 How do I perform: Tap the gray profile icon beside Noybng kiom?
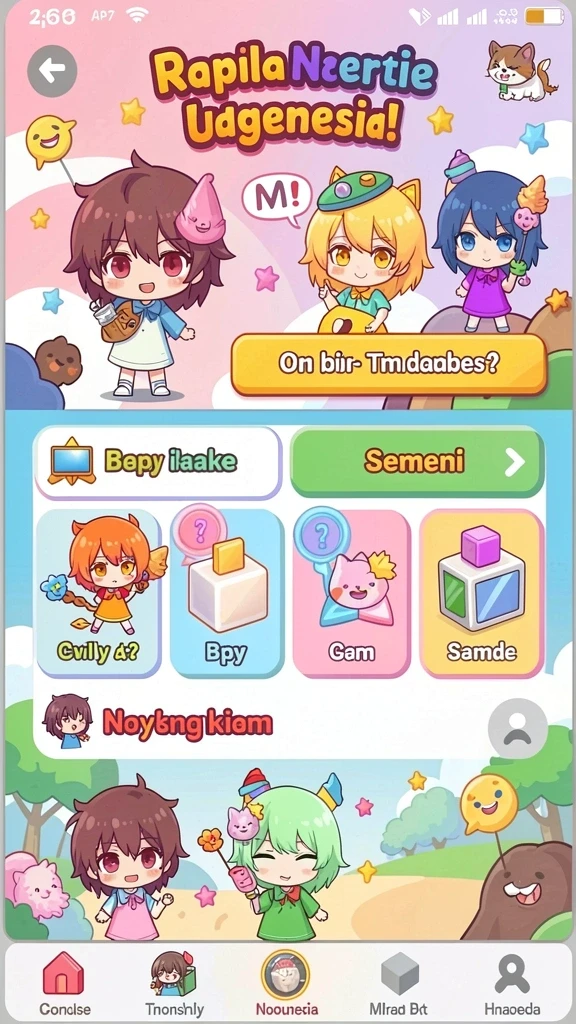[517, 728]
